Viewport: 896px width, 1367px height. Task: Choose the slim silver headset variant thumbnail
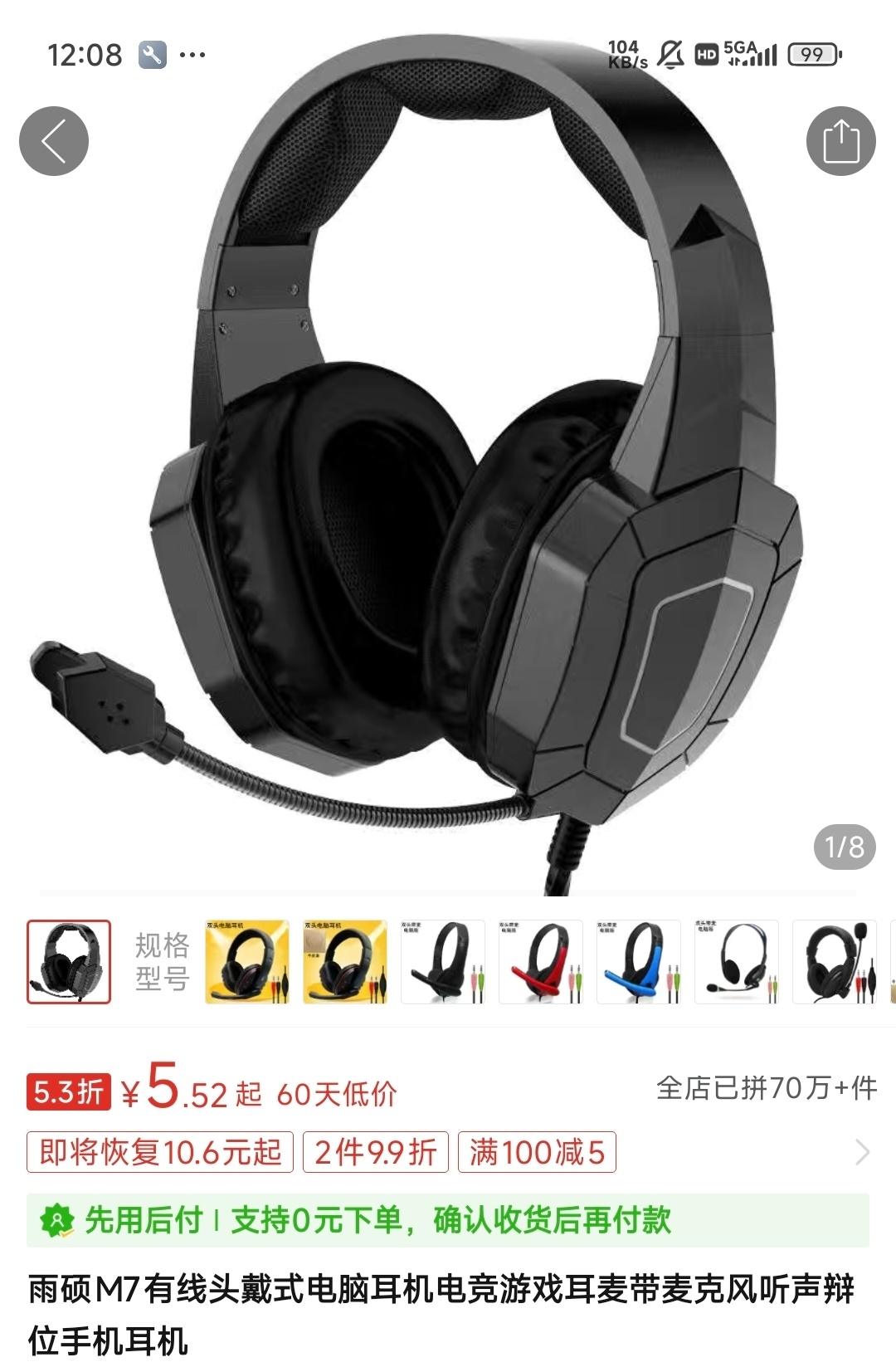(737, 962)
